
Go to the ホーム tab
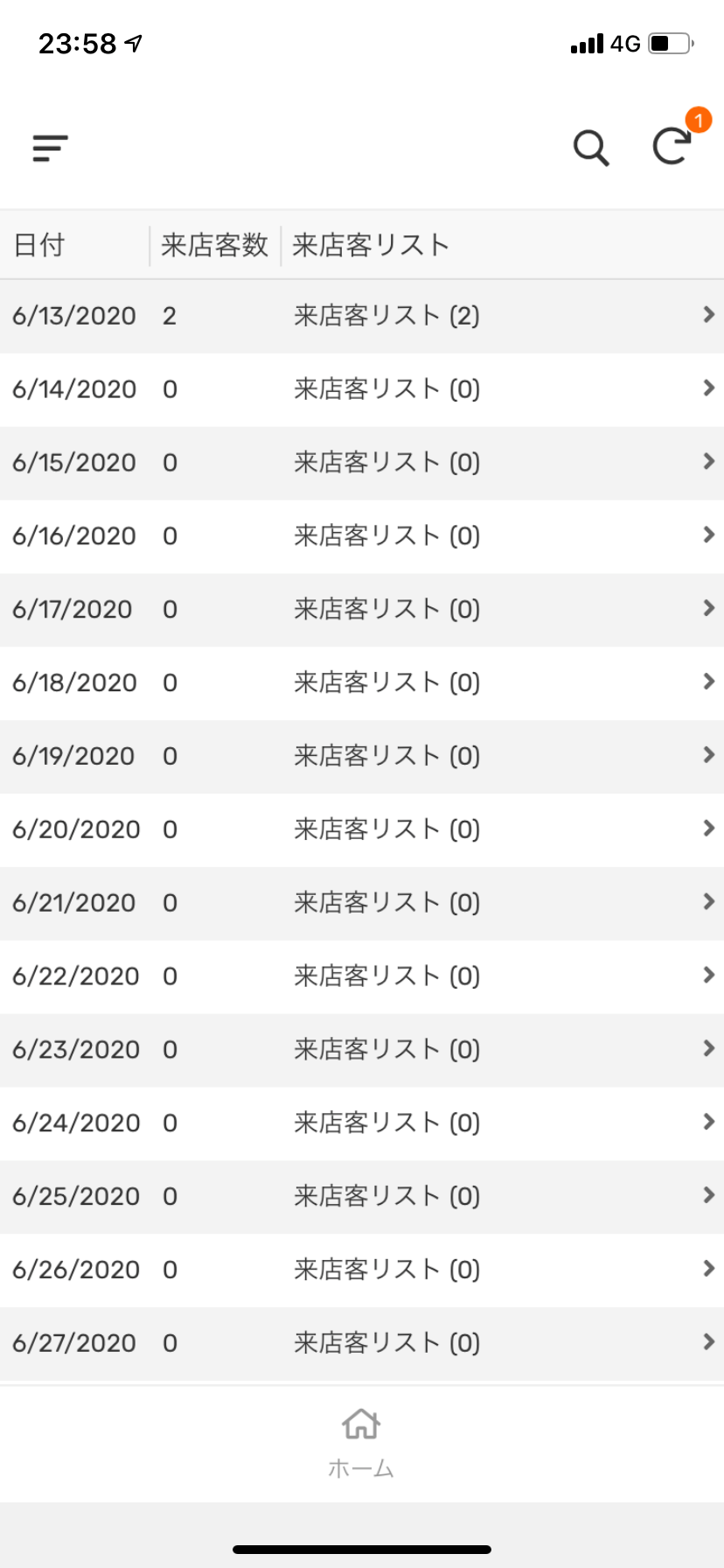(x=361, y=1444)
